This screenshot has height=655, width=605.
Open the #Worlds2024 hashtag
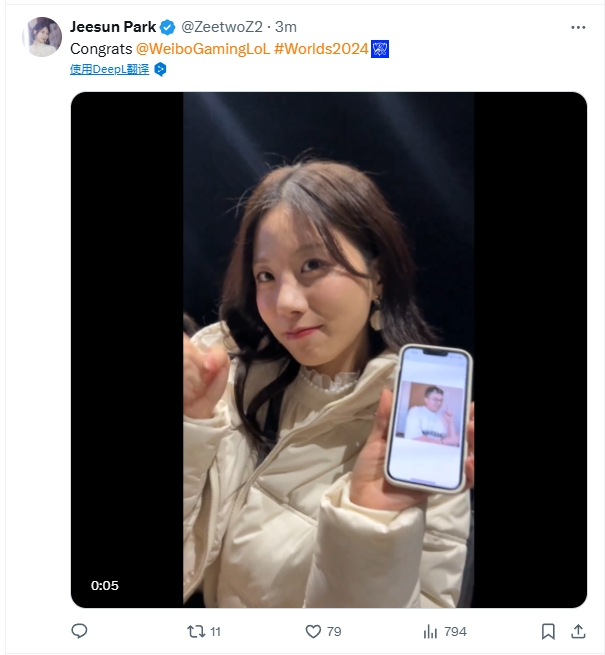pos(320,48)
